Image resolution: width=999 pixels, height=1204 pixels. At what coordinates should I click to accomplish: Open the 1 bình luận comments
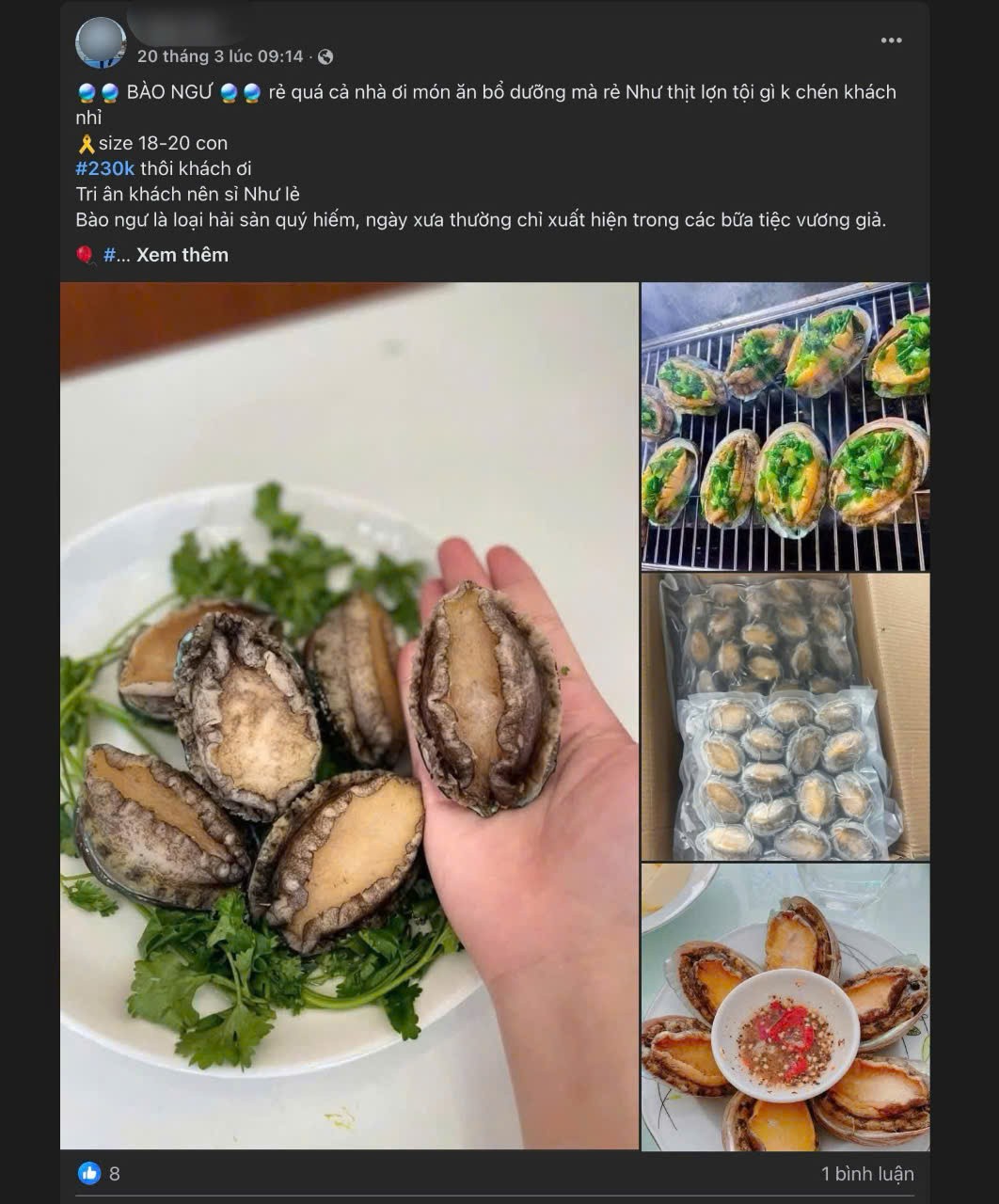(867, 1173)
